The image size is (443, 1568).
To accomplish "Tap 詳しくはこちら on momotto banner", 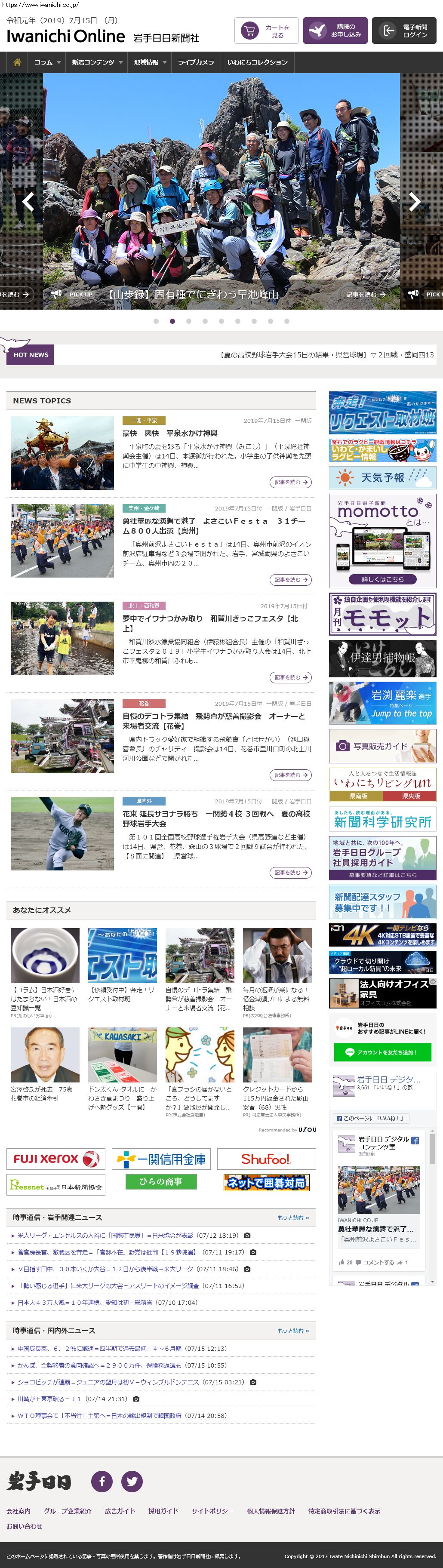I will pos(382,579).
